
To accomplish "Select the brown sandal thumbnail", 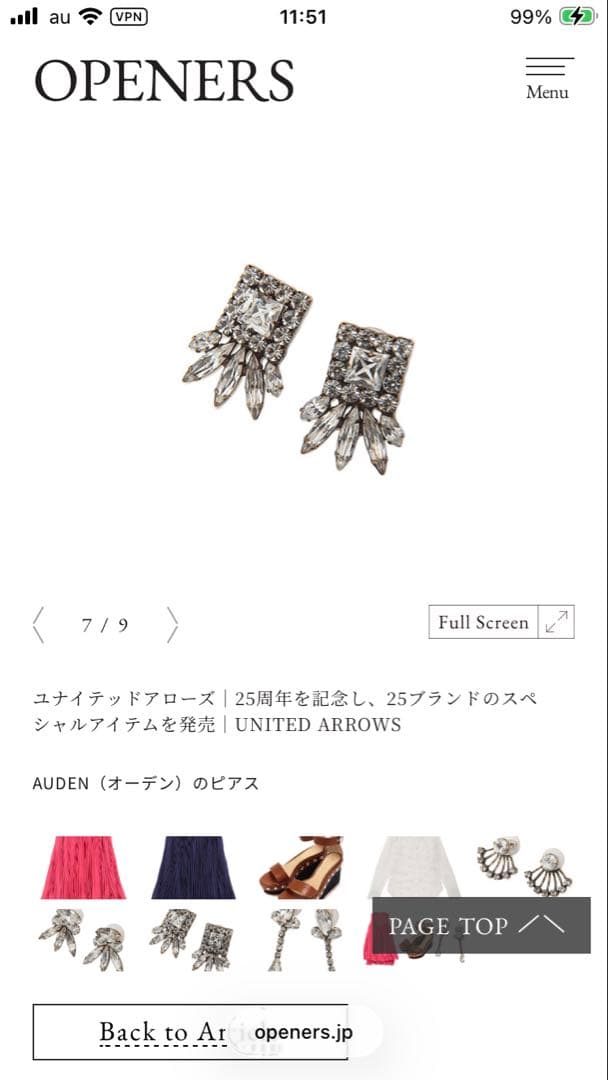I will pos(302,867).
